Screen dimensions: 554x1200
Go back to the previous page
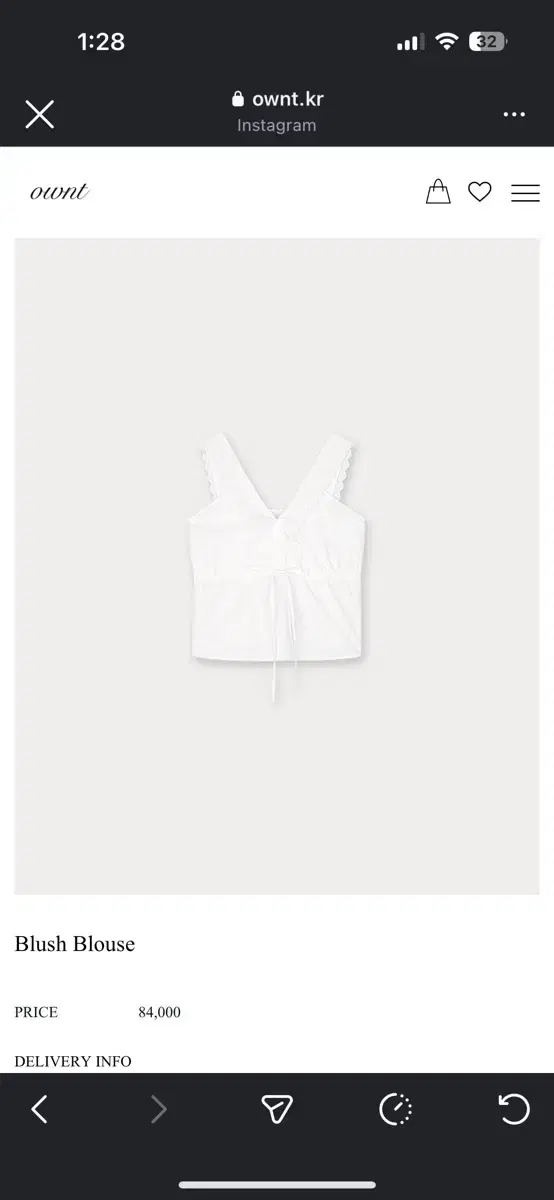pos(39,1109)
